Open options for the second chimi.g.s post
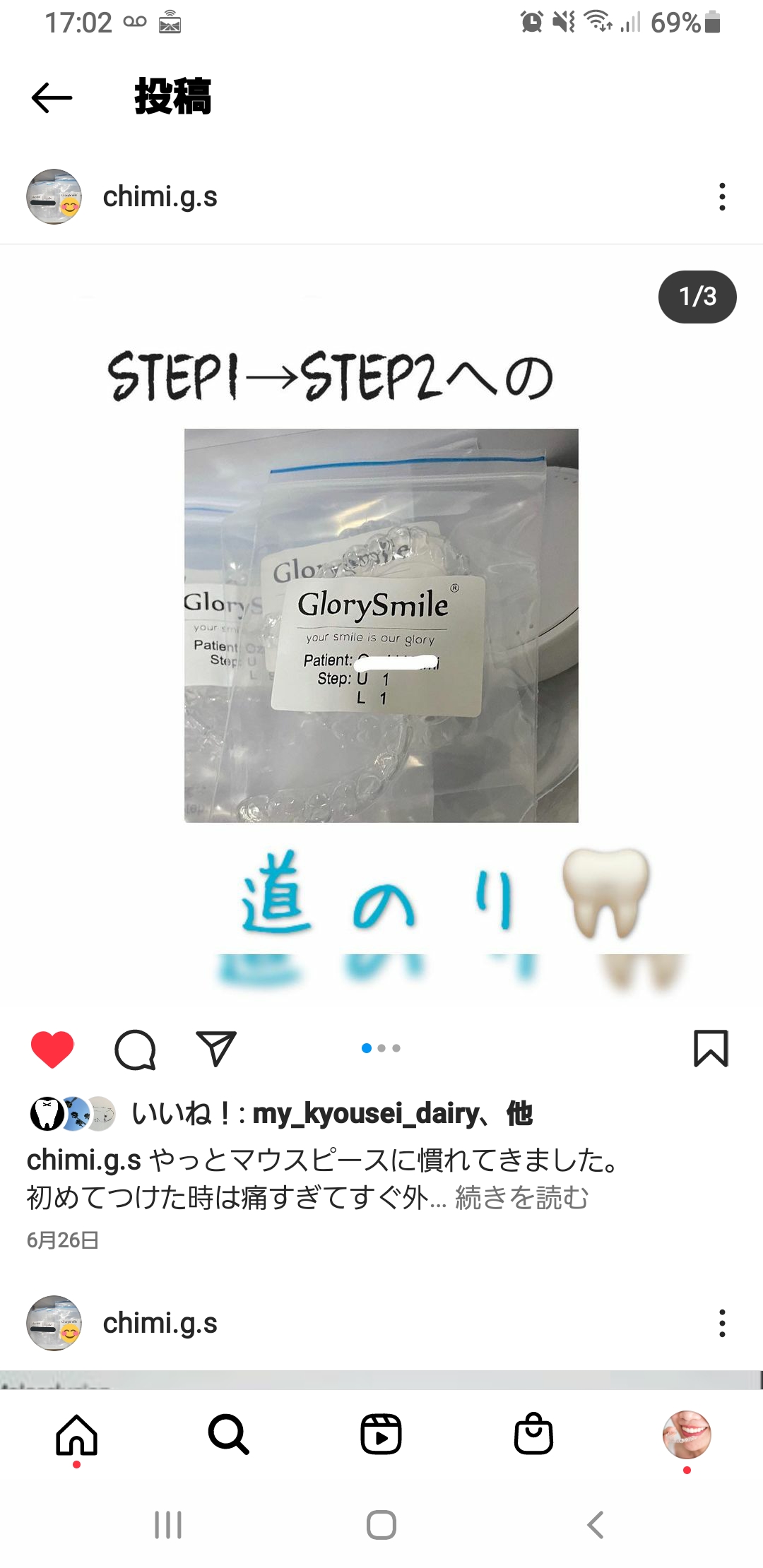763x1568 pixels. coord(721,1324)
